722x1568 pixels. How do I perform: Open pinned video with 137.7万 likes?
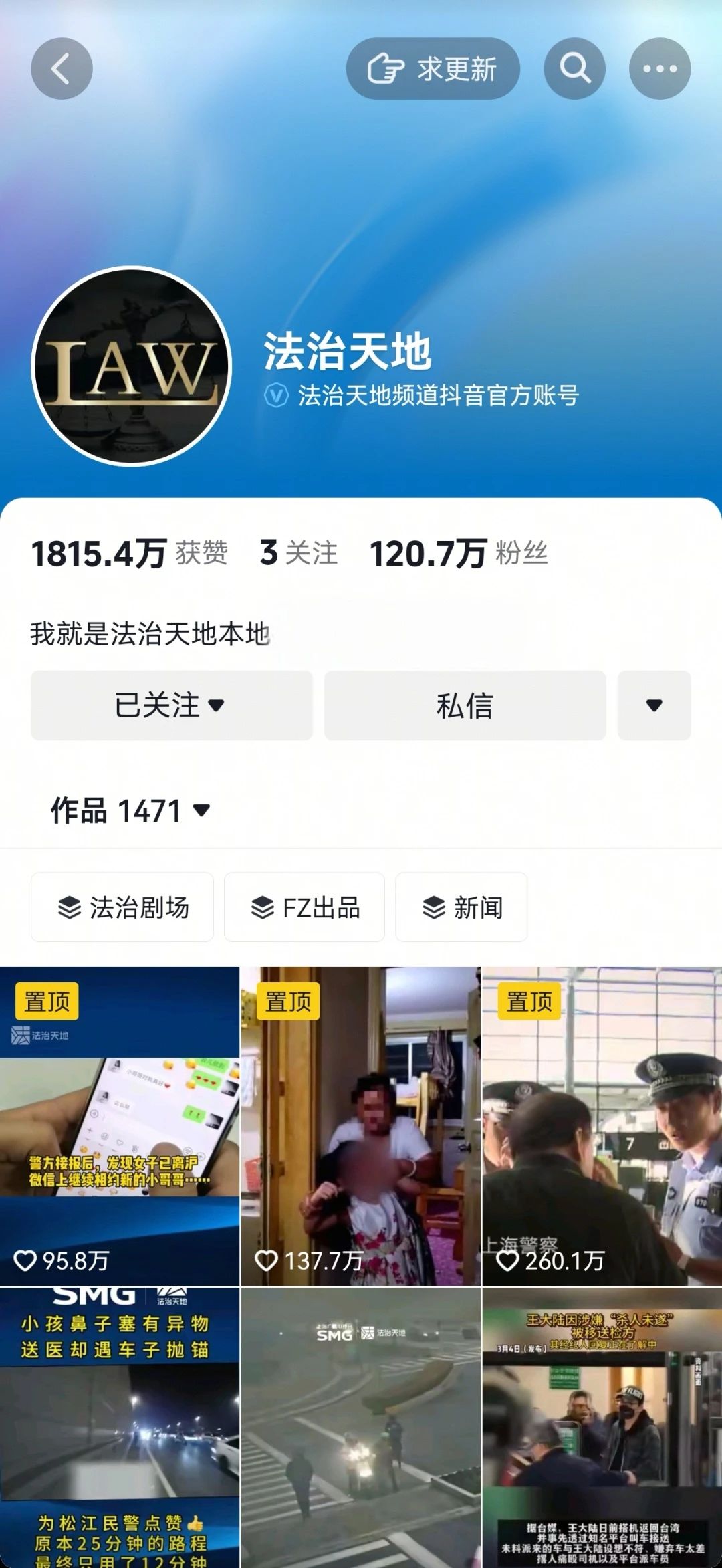[360, 1126]
